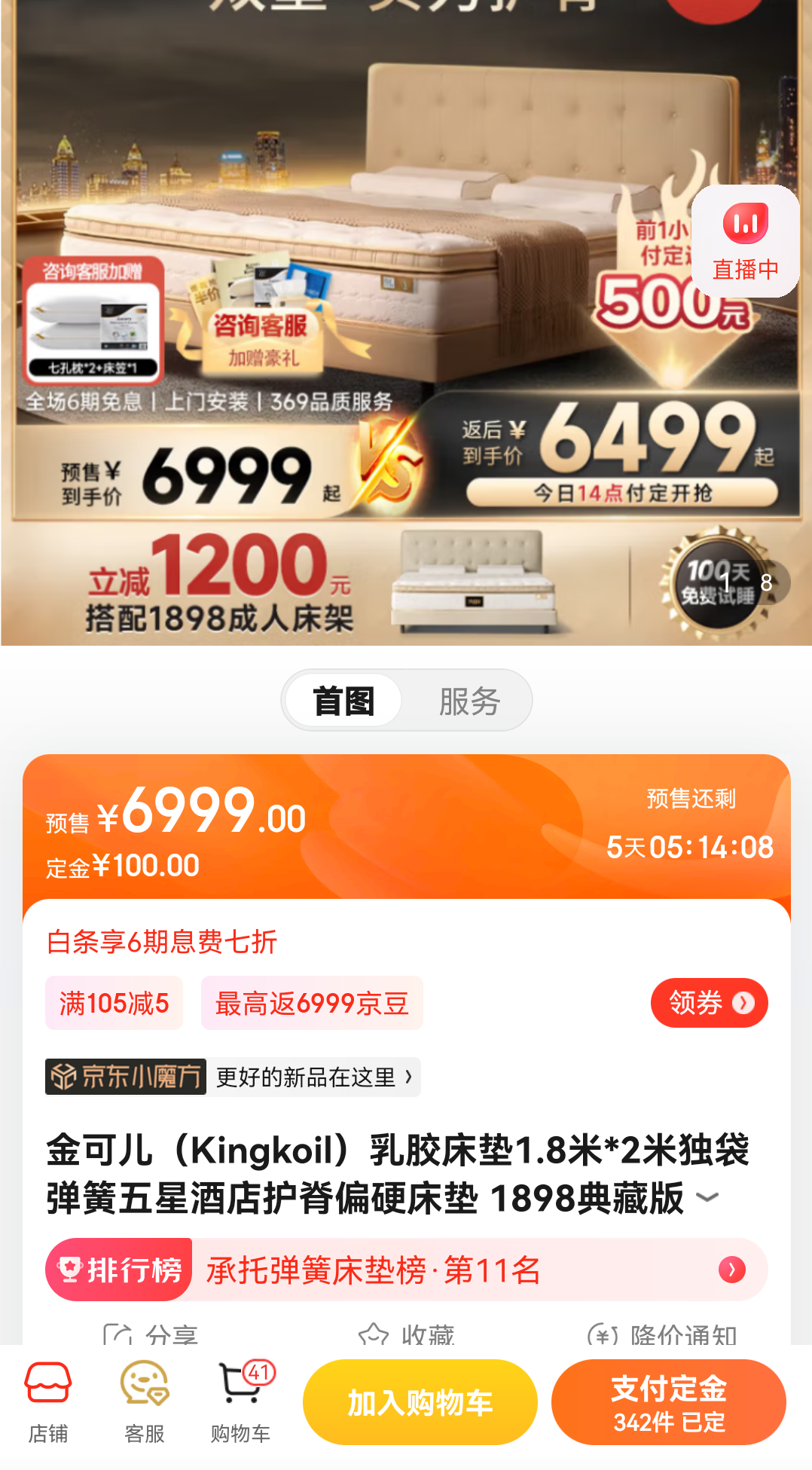Open the 购物车 shopping cart

click(x=240, y=1402)
